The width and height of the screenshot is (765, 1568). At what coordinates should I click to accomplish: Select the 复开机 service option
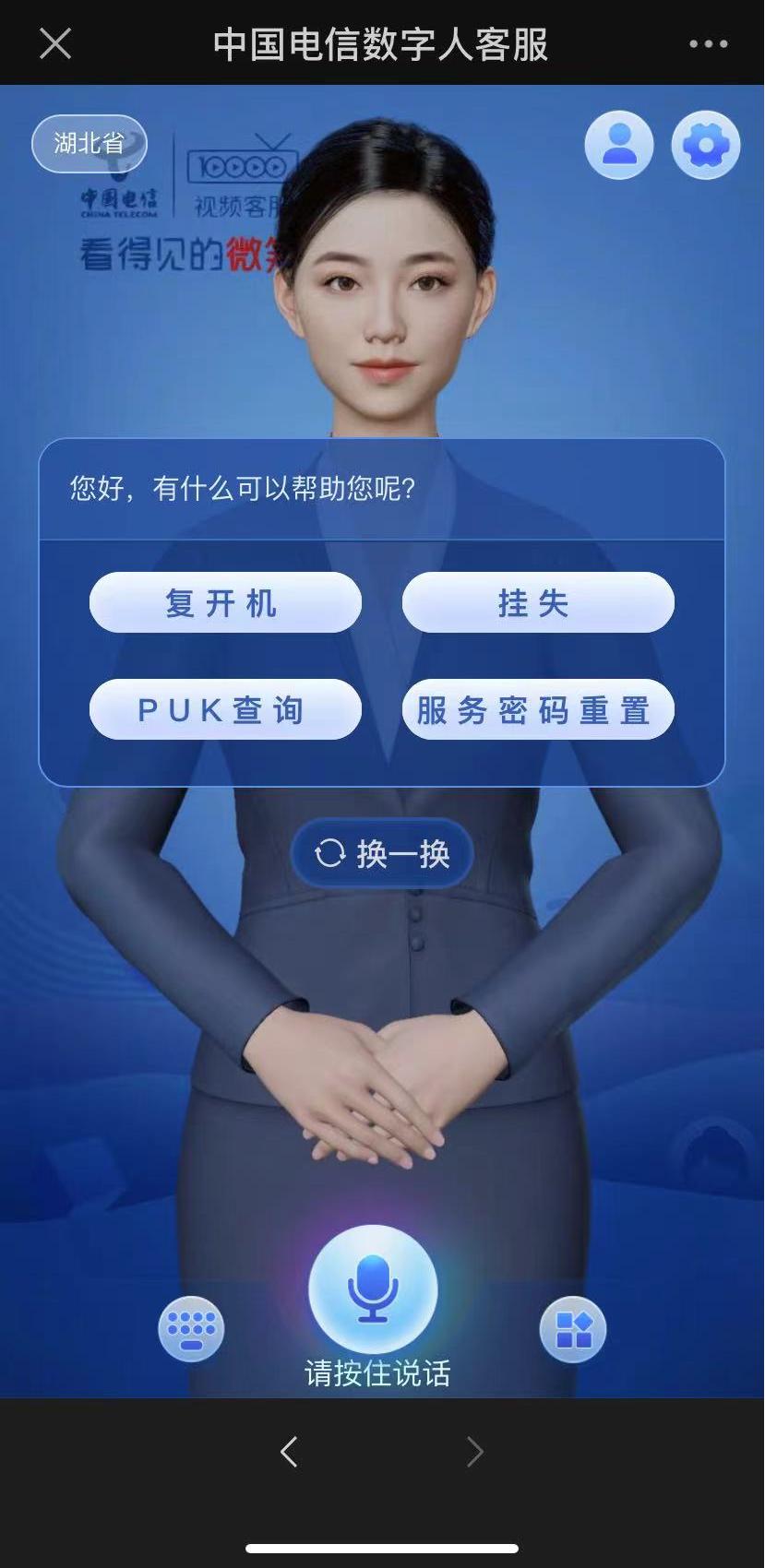click(x=225, y=603)
